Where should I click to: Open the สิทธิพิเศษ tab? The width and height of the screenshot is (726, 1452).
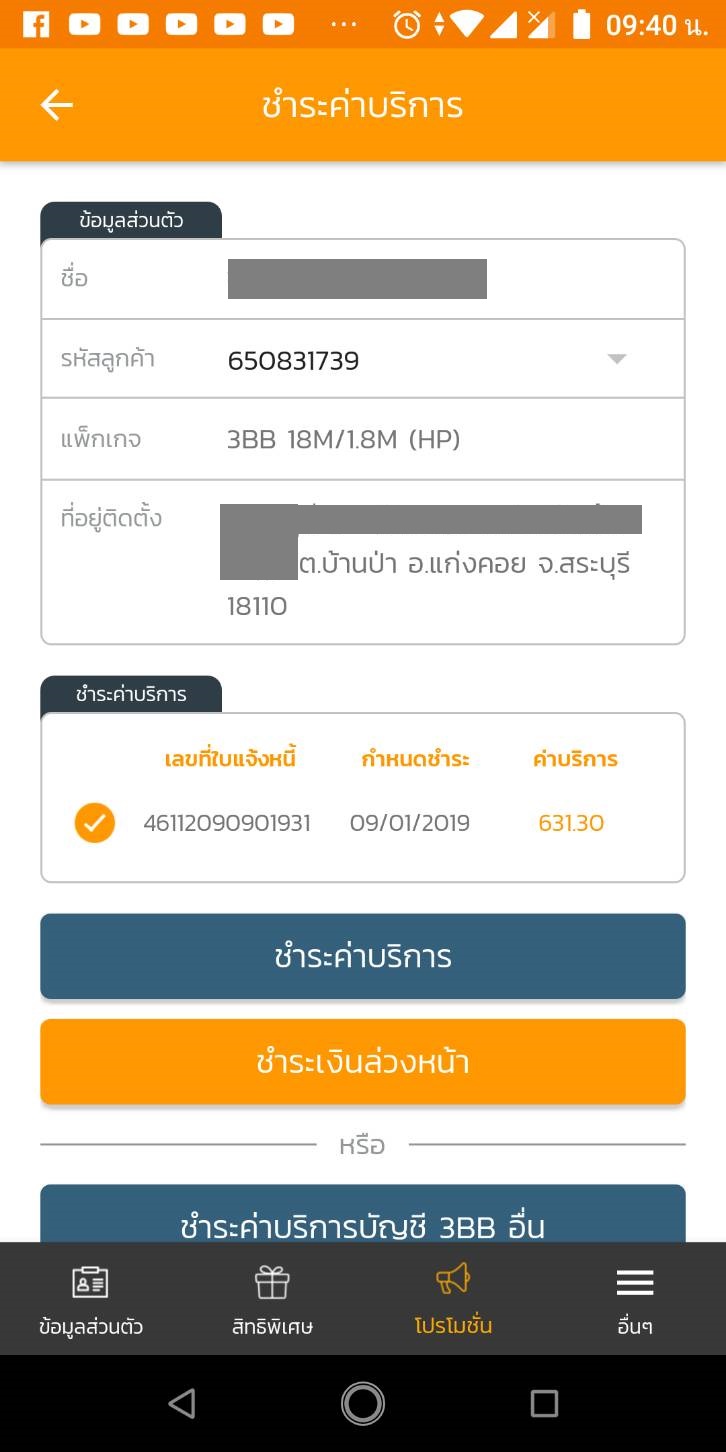(x=272, y=1299)
